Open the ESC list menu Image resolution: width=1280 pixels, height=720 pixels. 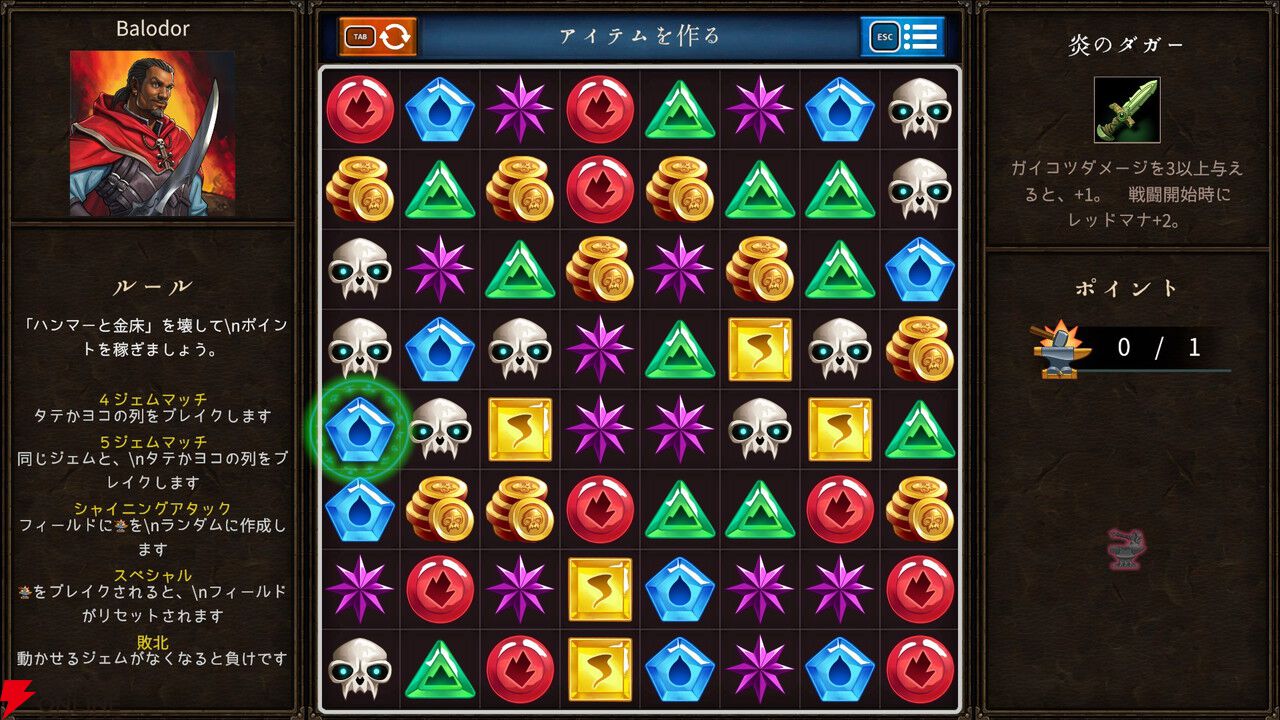[x=902, y=37]
